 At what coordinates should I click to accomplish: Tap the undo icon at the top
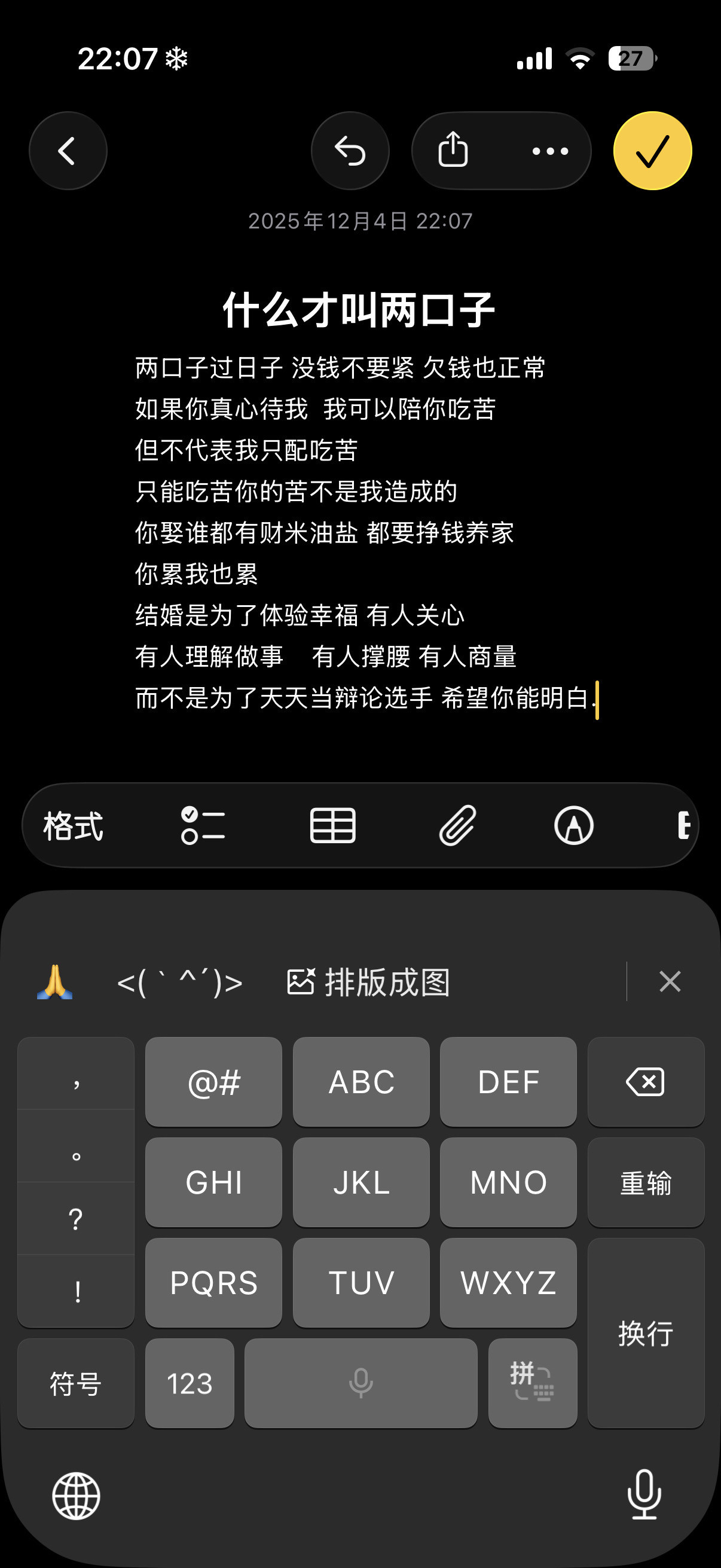point(350,151)
